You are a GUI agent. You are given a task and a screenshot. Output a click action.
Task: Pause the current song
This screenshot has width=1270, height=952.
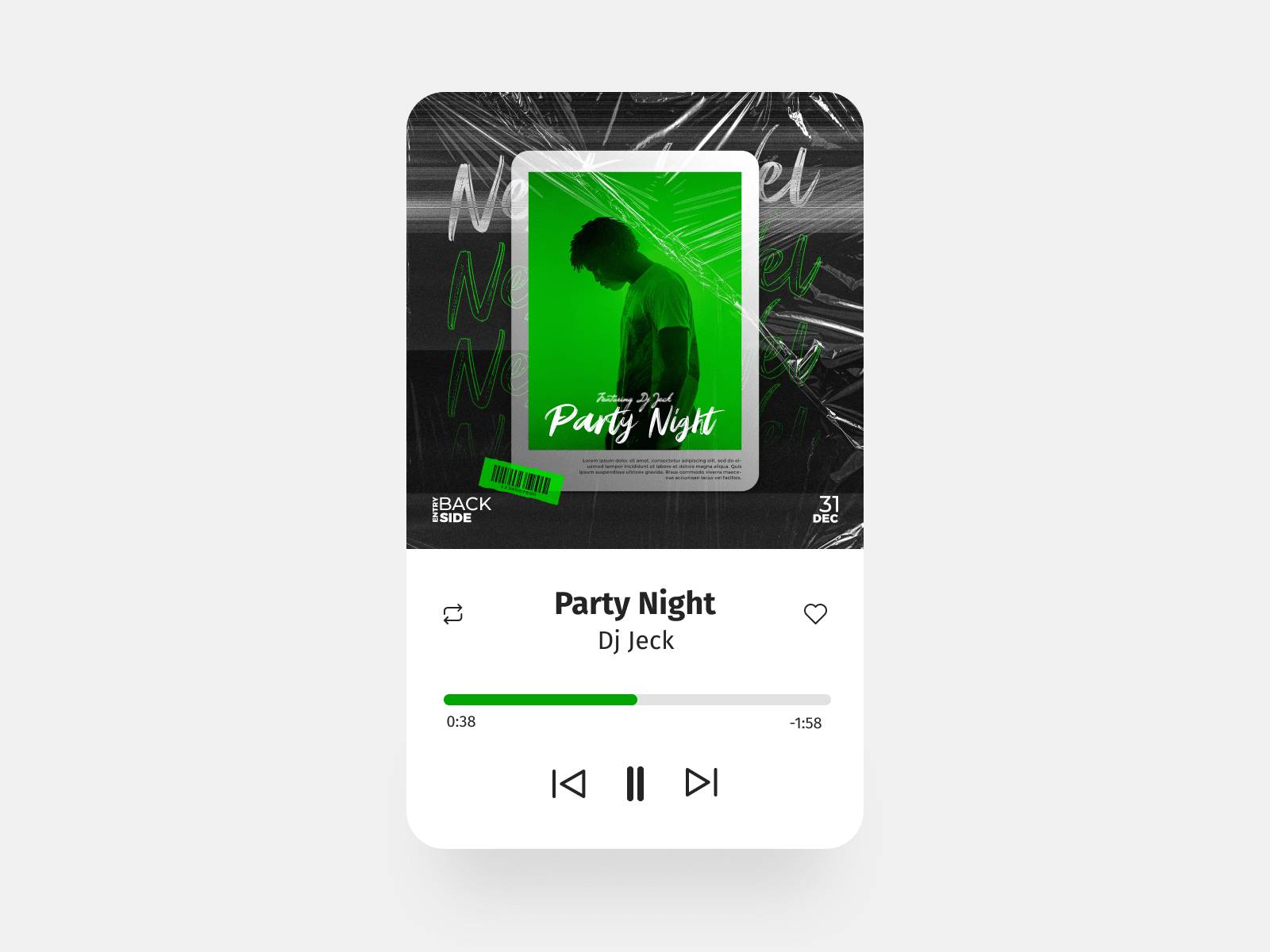(x=635, y=784)
